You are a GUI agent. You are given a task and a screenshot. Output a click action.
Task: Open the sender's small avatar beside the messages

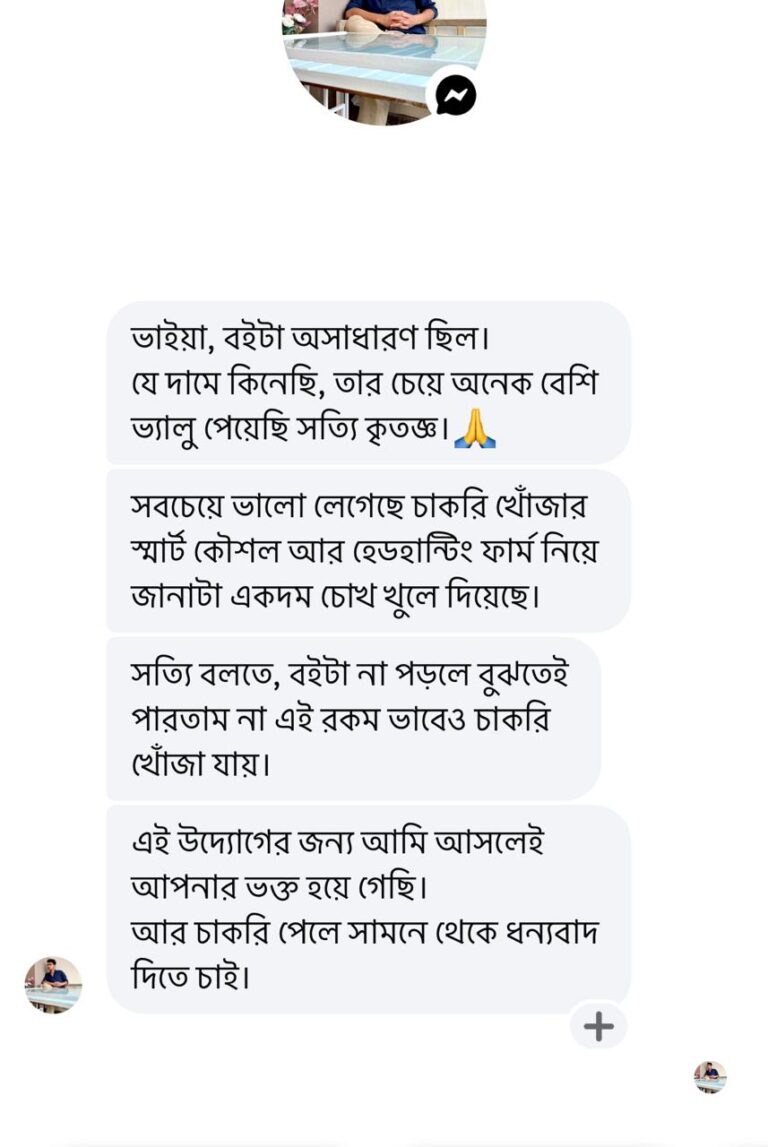tap(53, 984)
